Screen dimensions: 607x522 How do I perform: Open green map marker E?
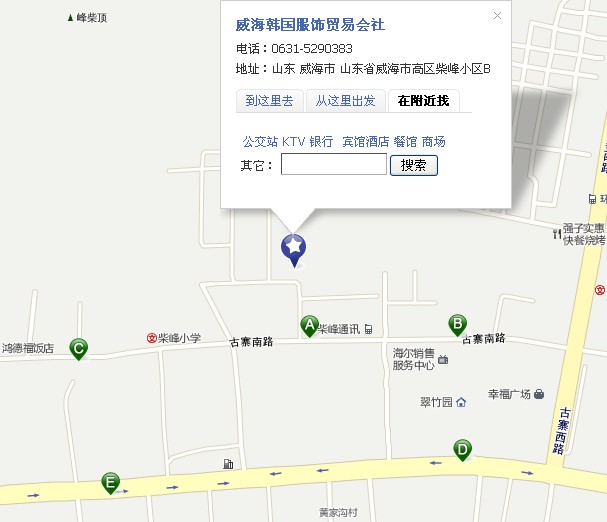[110, 483]
